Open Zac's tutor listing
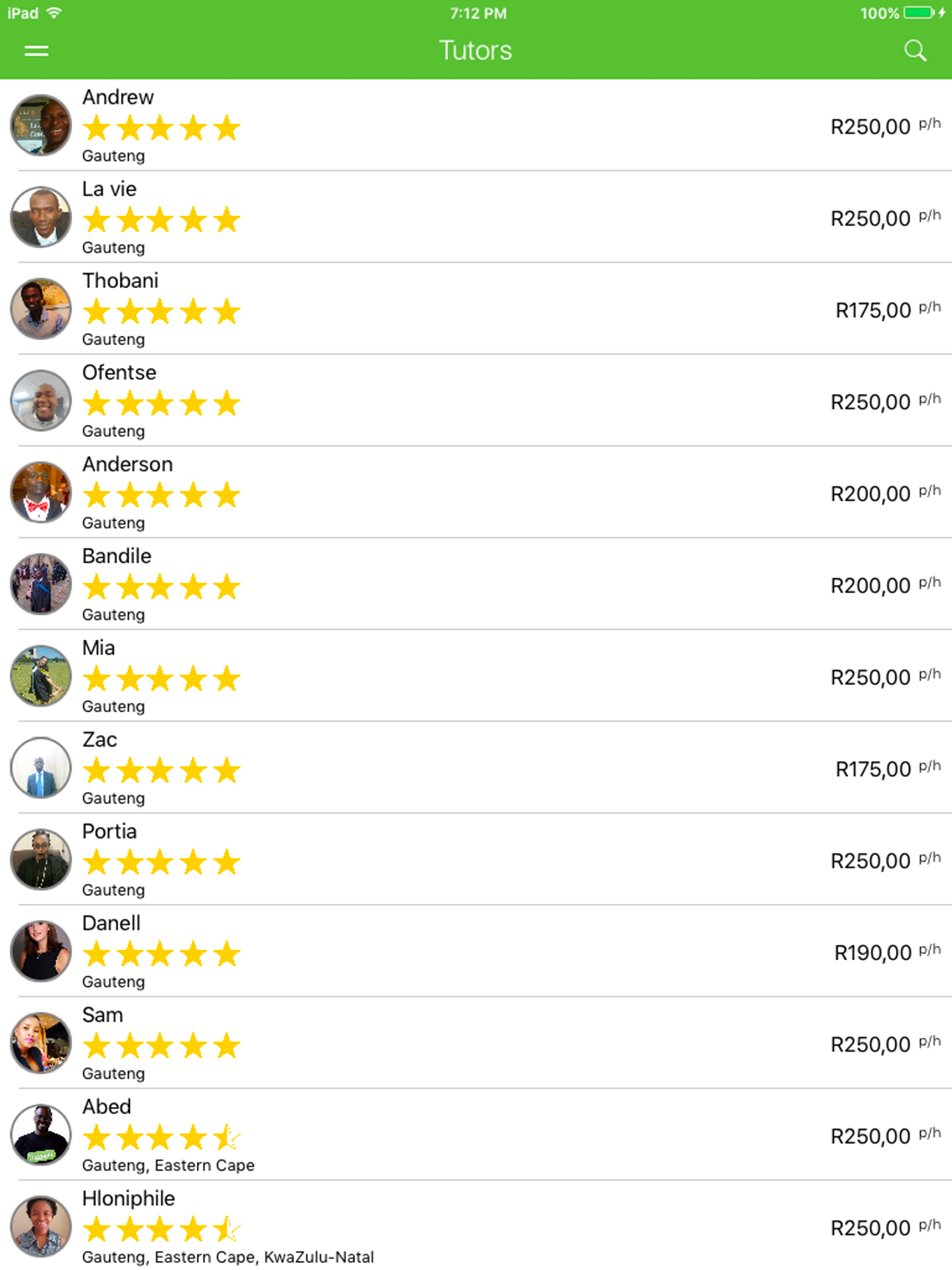Image resolution: width=952 pixels, height=1270 pixels. (476, 768)
